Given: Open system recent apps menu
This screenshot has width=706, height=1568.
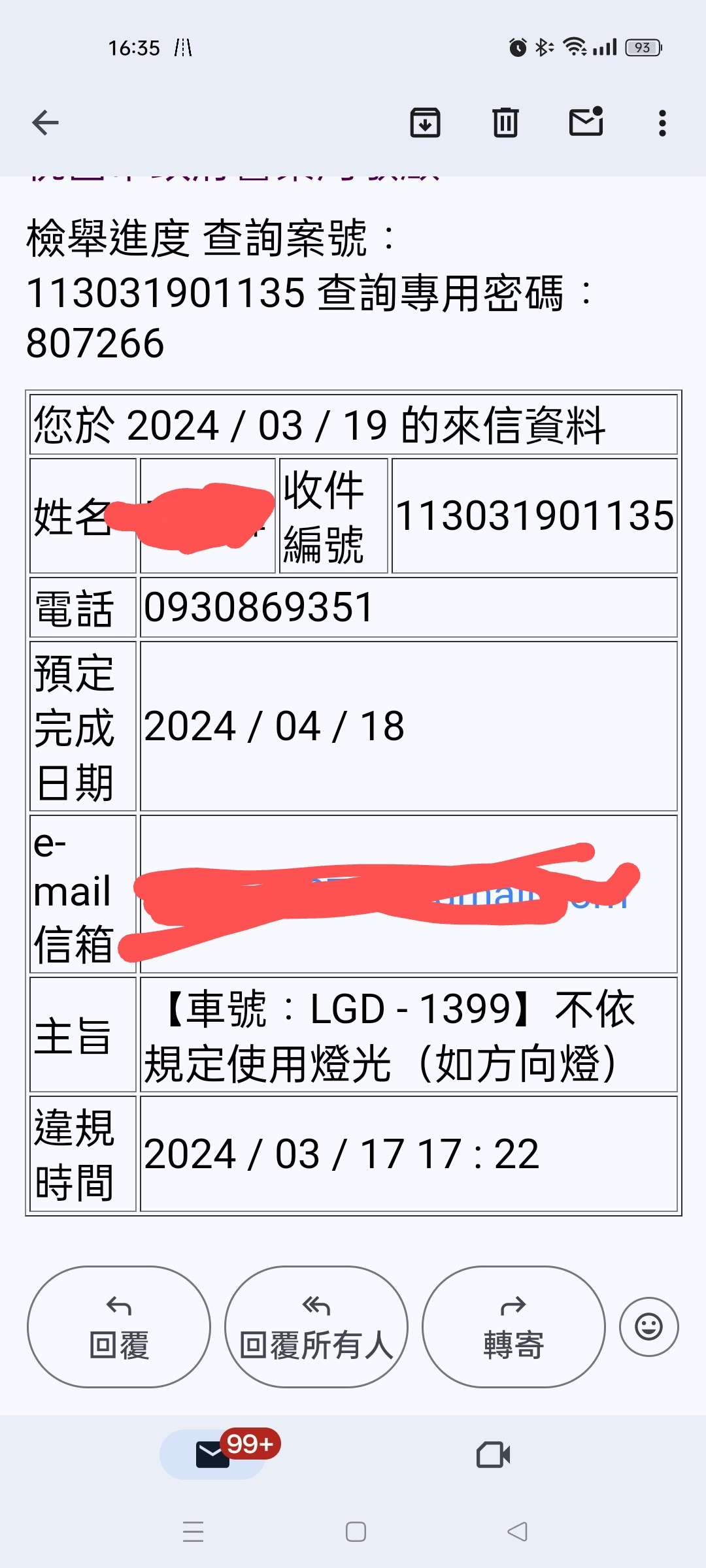Looking at the screenshot, I should click(x=193, y=1531).
